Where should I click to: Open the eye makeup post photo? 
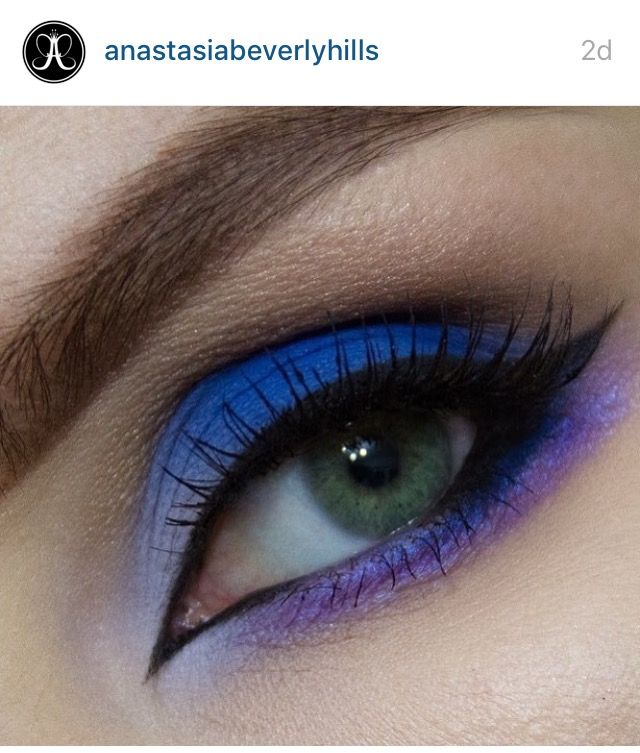(x=320, y=430)
